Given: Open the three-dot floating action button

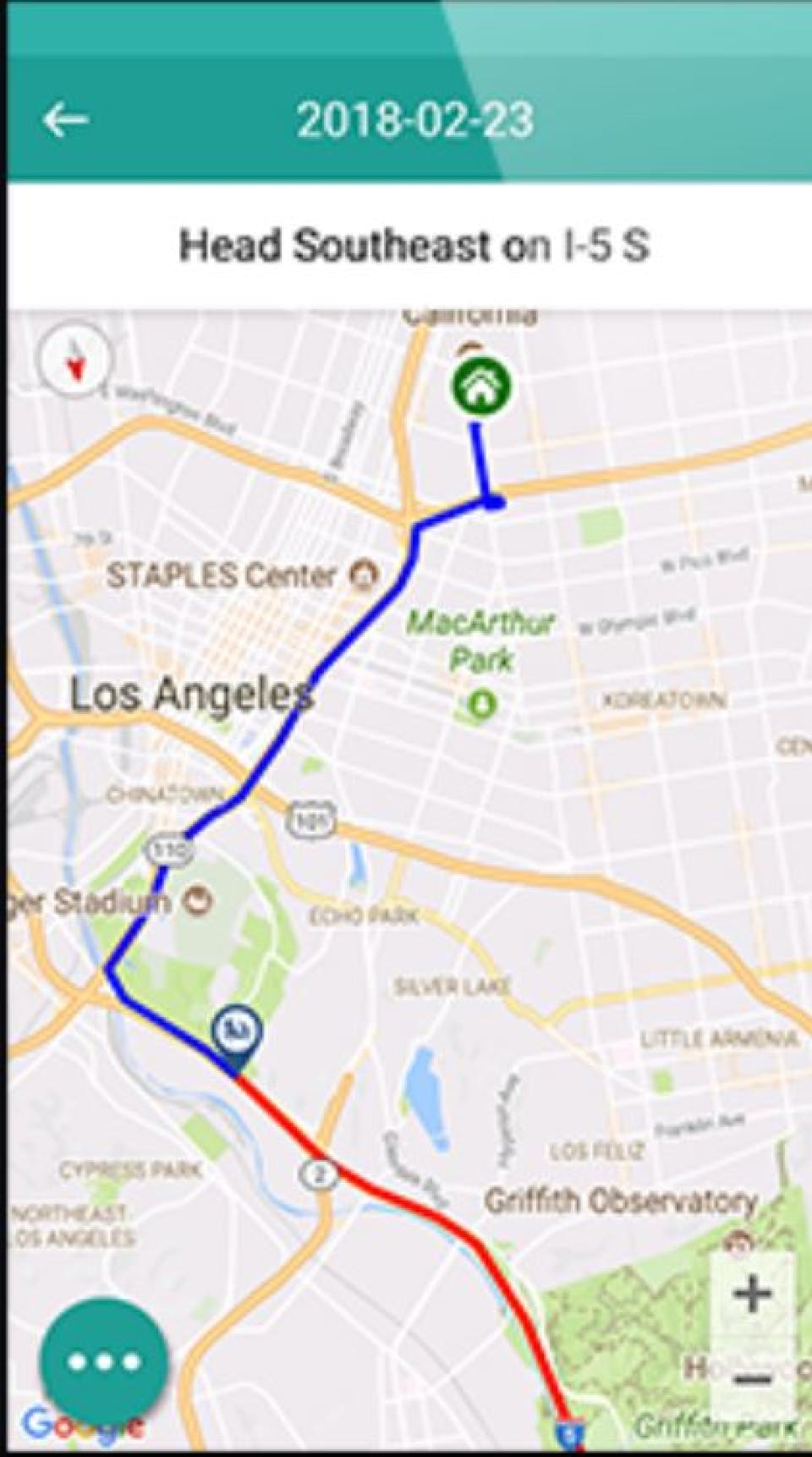Looking at the screenshot, I should 104,1361.
